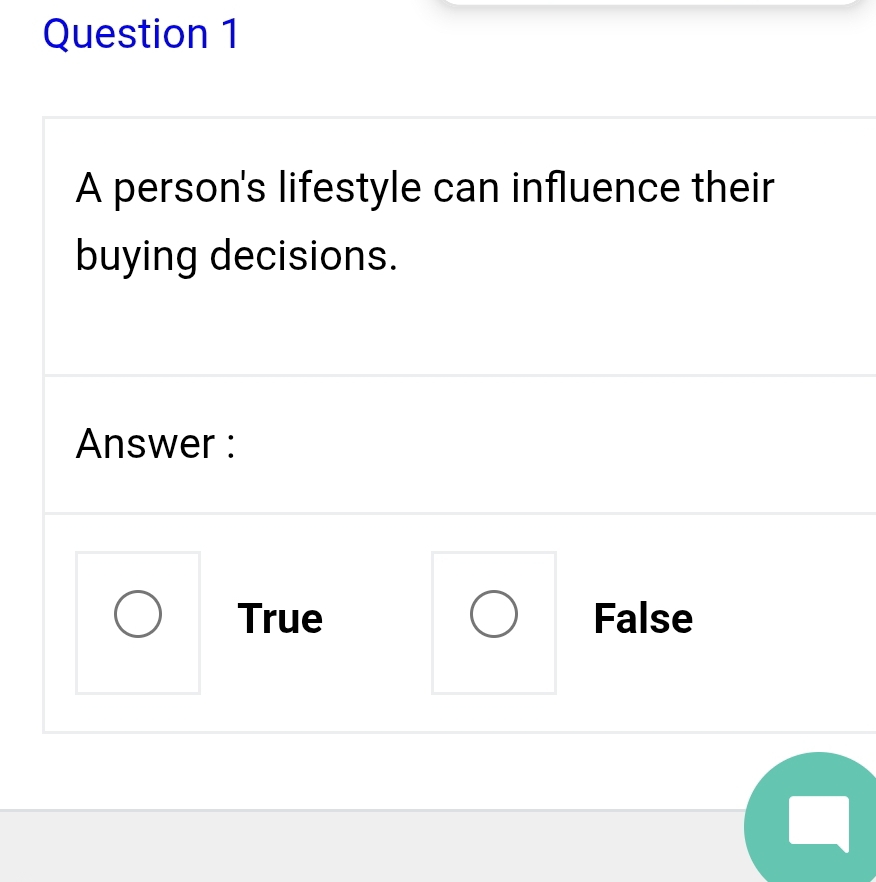Select True as the answer
This screenshot has width=876, height=882.
pyautogui.click(x=137, y=615)
